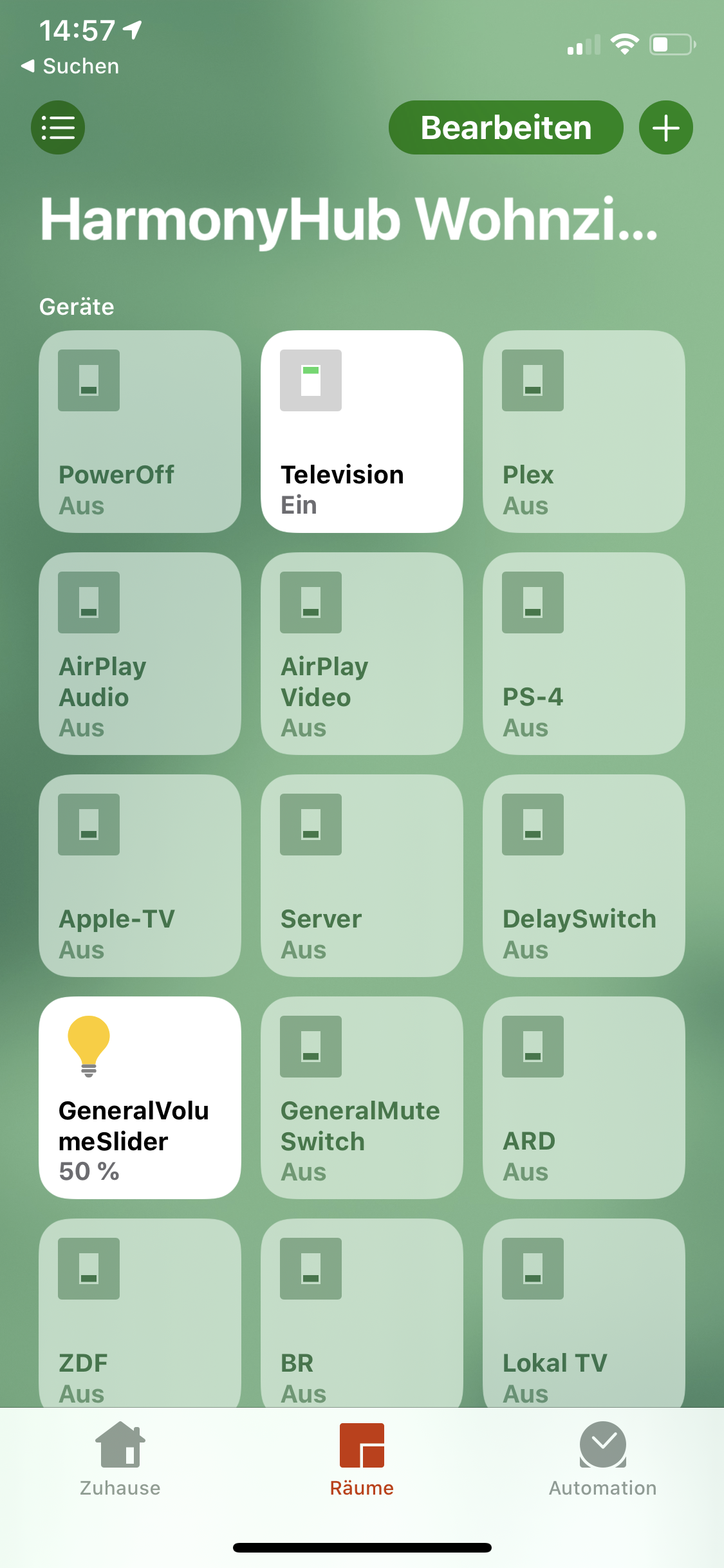This screenshot has width=724, height=1568.
Task: Enable the DelaySwitch tile
Action: click(584, 875)
